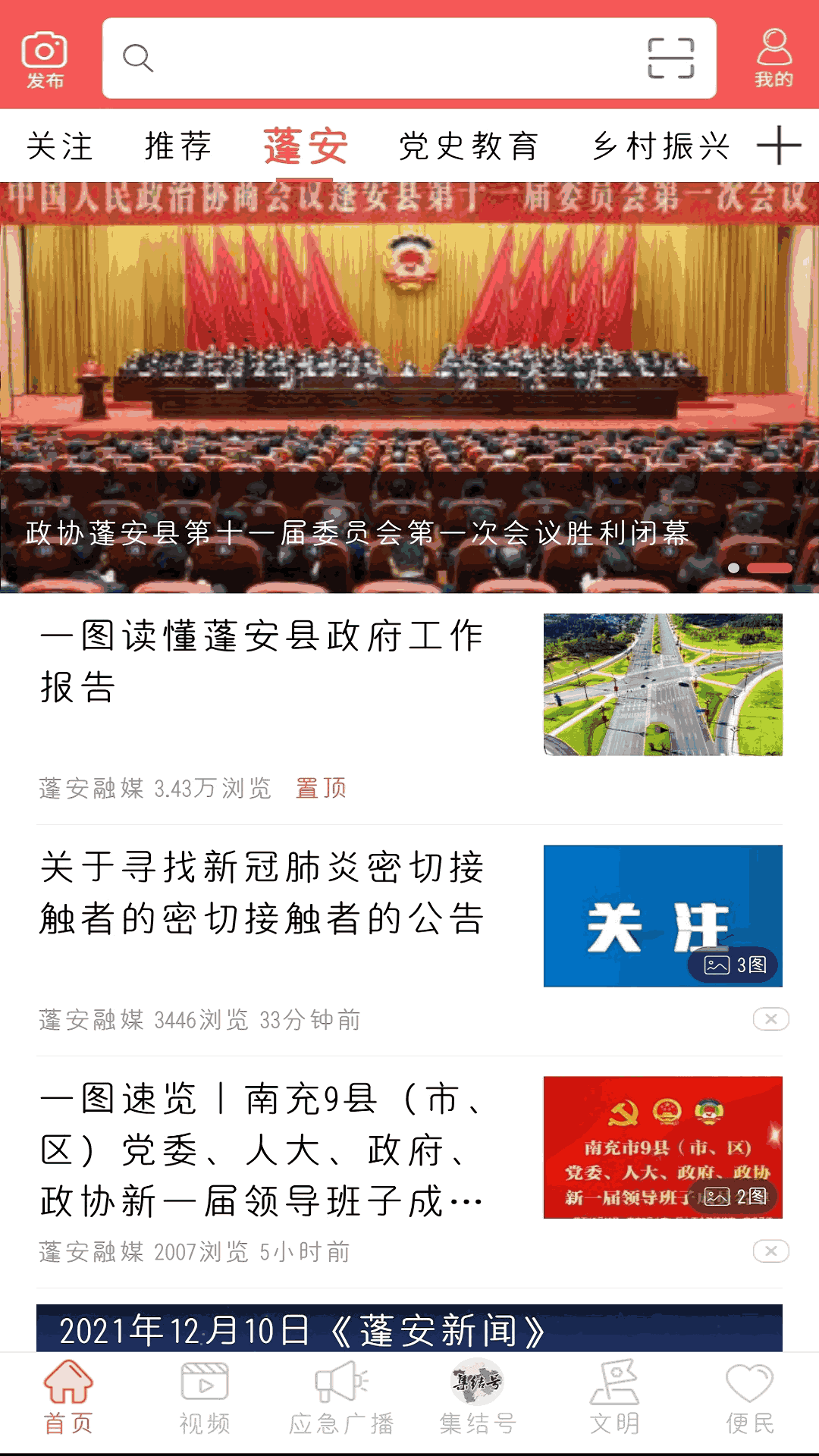
Task: Select the 党史教育 tab
Action: (x=469, y=146)
